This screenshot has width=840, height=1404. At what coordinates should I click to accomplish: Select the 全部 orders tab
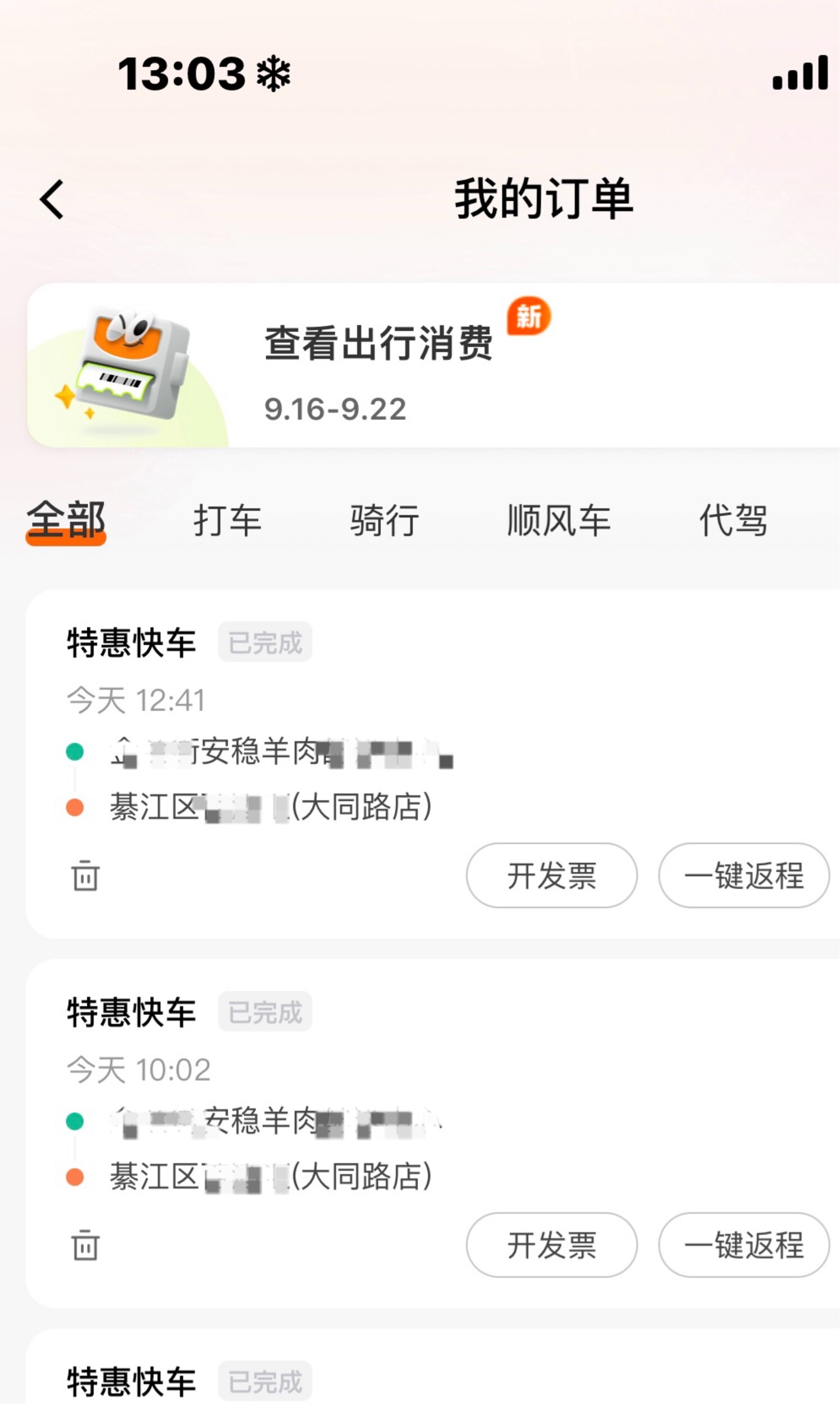(x=66, y=521)
